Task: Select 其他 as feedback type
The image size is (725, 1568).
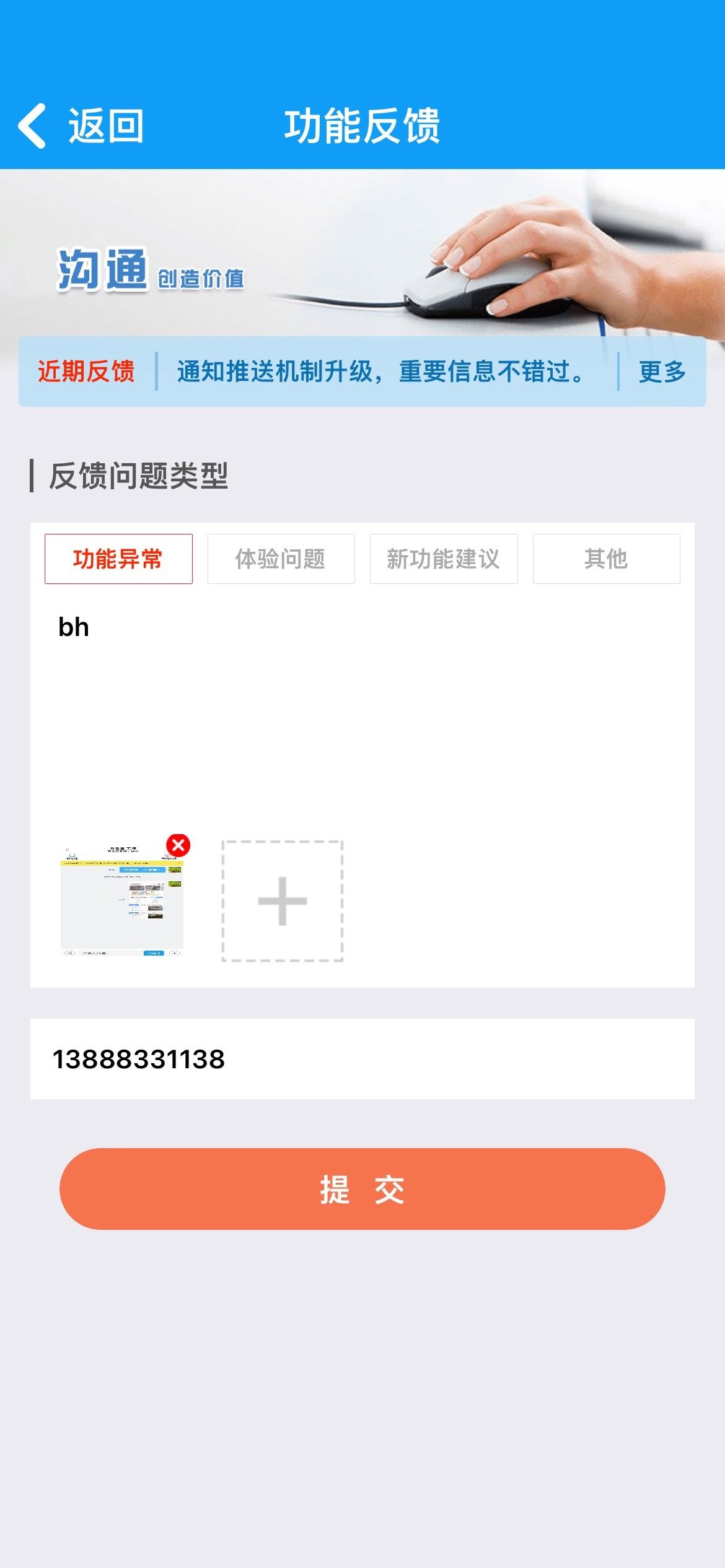Action: (607, 559)
